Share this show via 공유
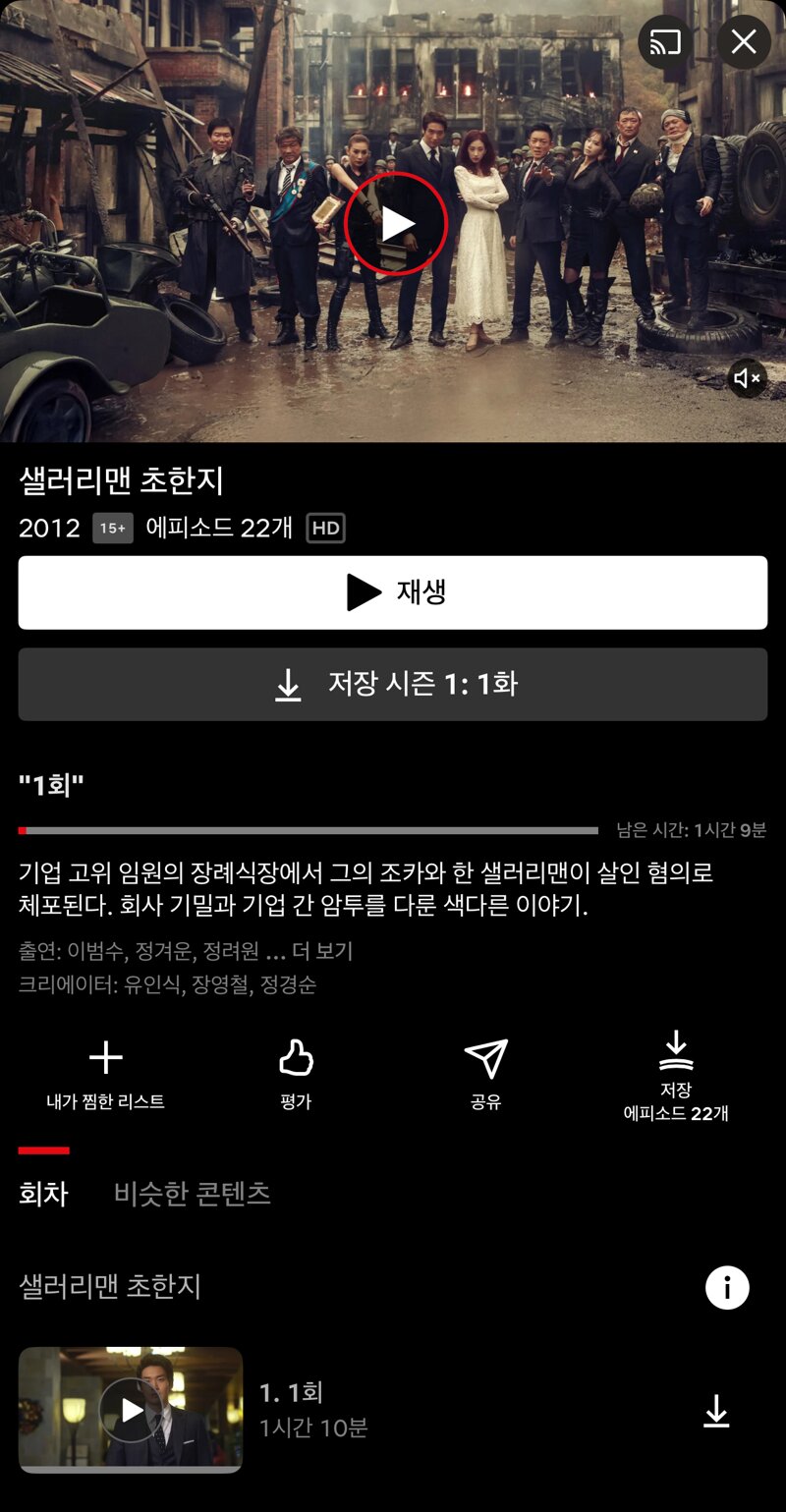786x1512 pixels. [486, 1075]
